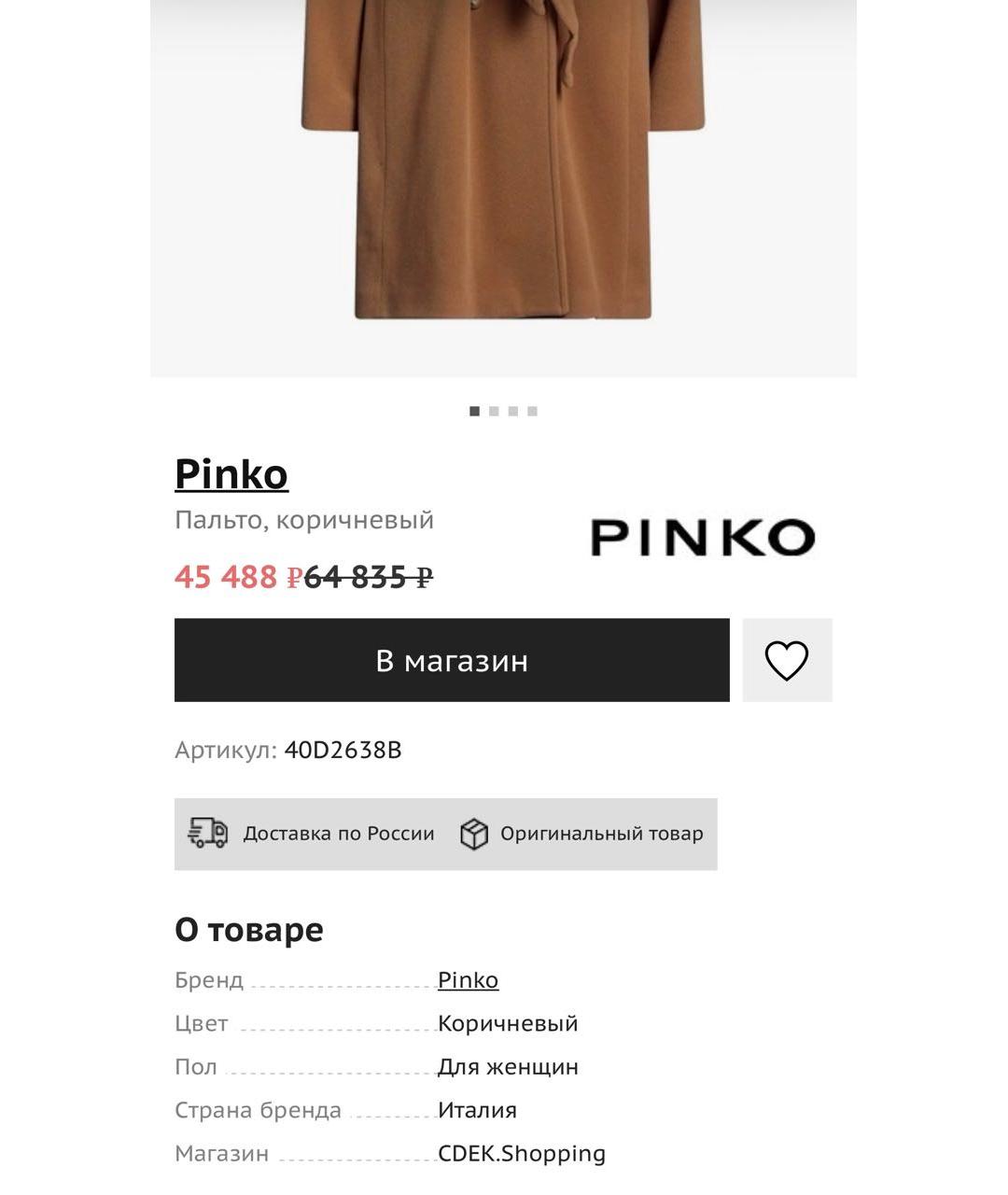The height and width of the screenshot is (1195, 1008).
Task: Click the color value Коричневый
Action: [508, 1022]
